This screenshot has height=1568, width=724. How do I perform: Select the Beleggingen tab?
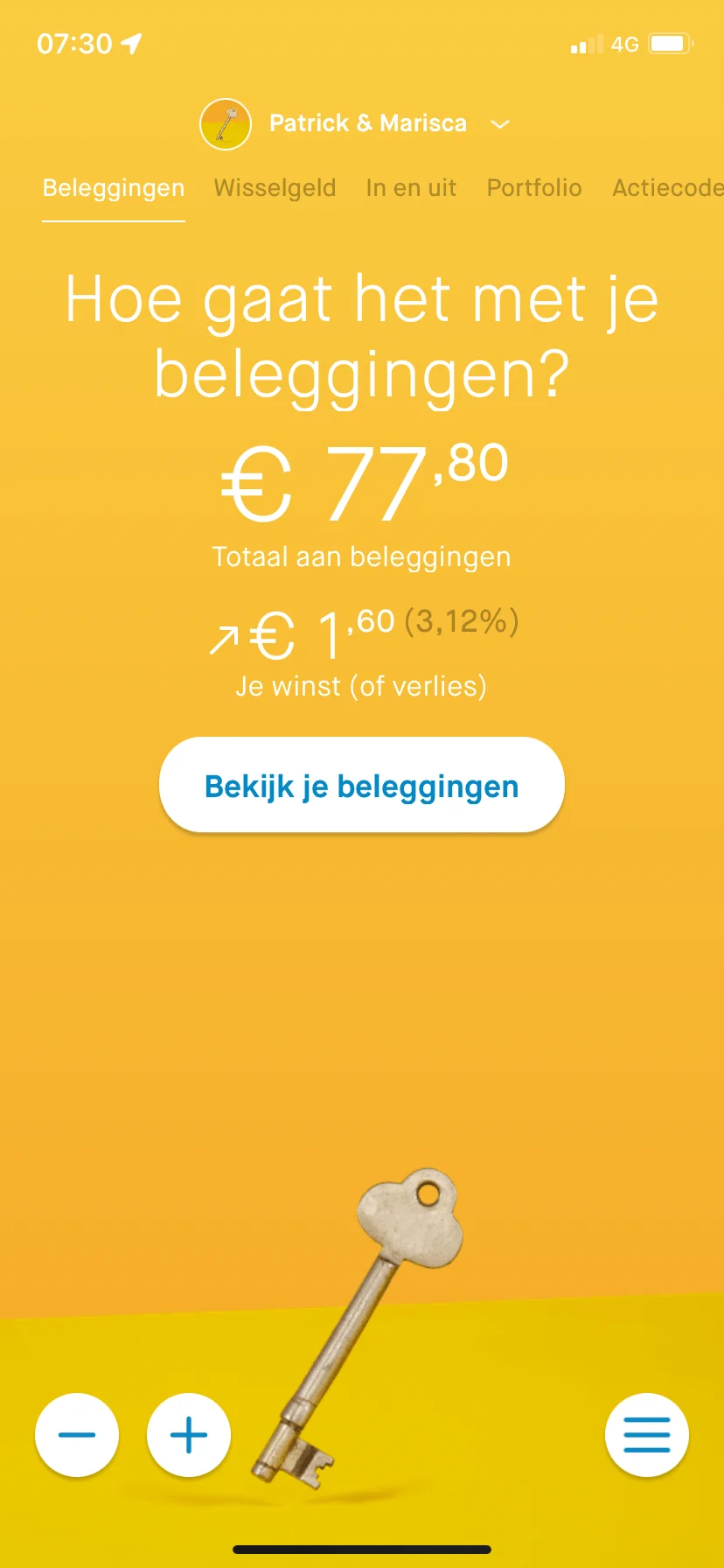(x=114, y=188)
